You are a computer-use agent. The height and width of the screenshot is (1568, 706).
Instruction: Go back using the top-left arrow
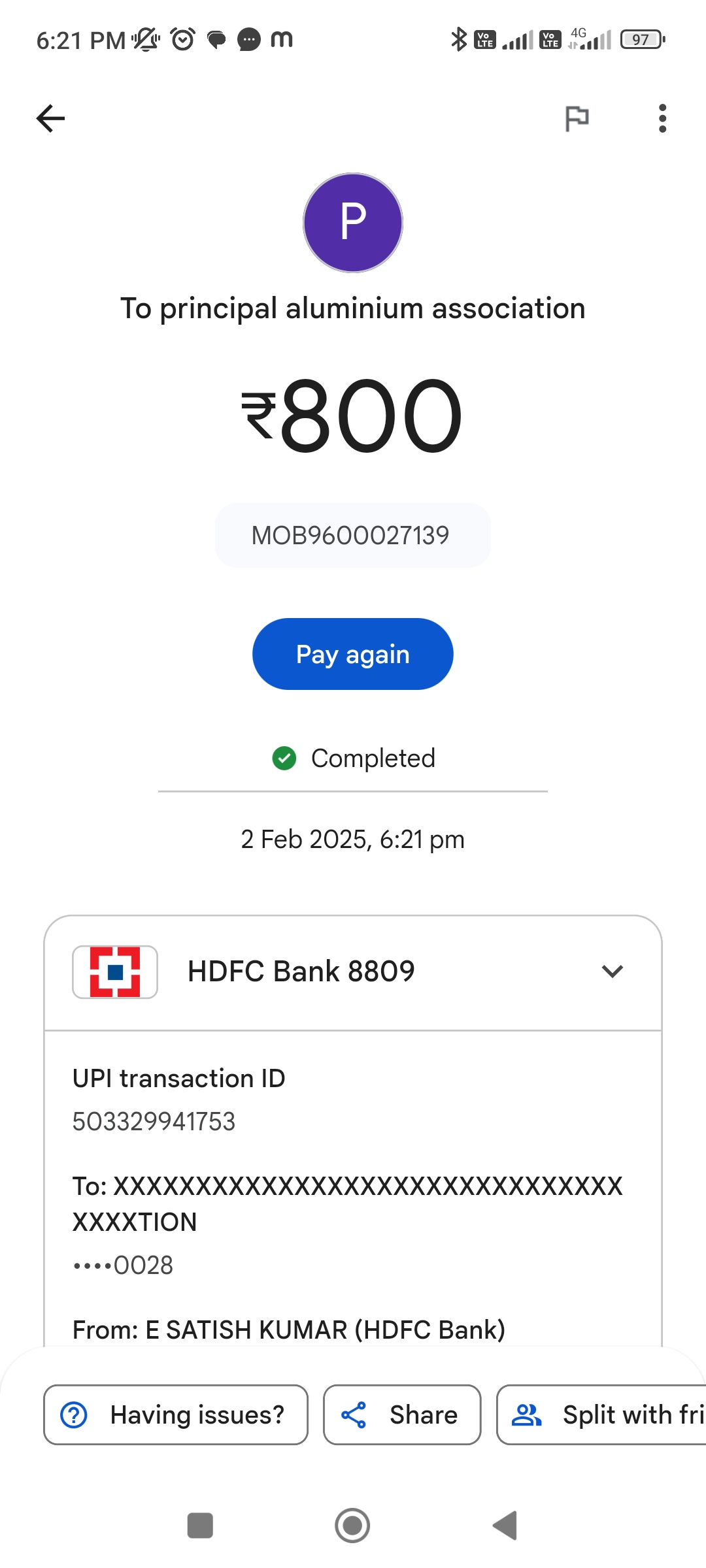coord(50,118)
